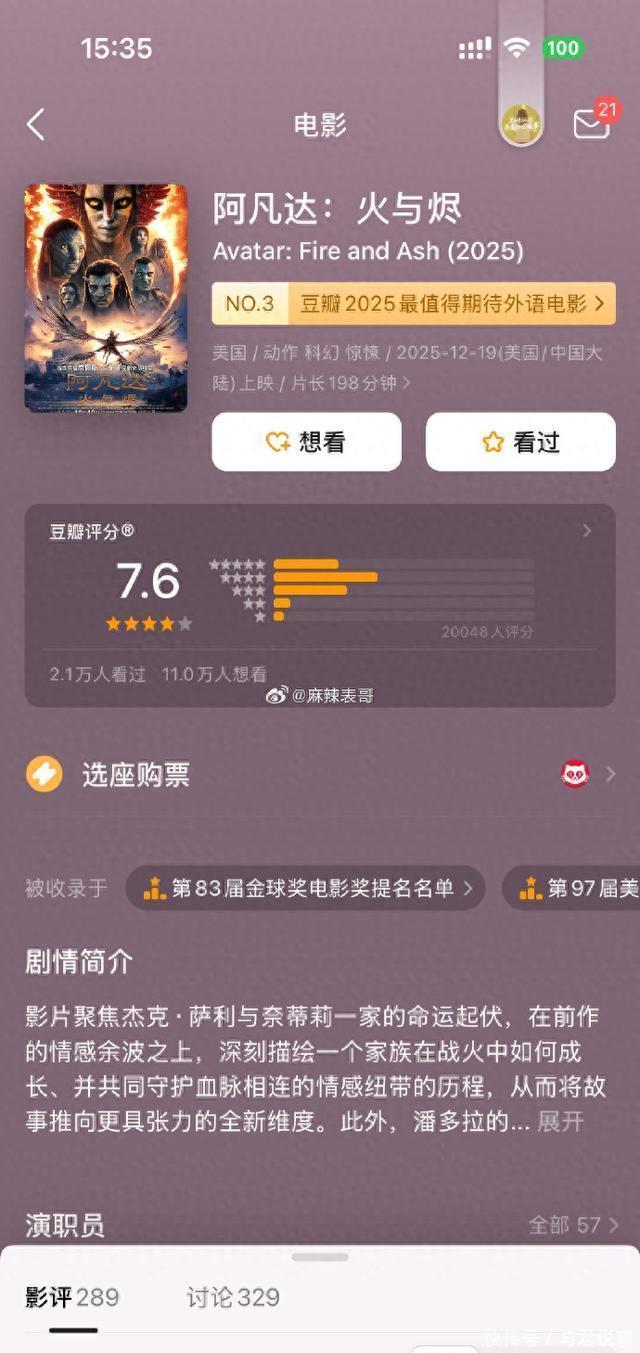Open the 第97届 awards list chip
Screen dimensions: 640x1353
[575, 888]
